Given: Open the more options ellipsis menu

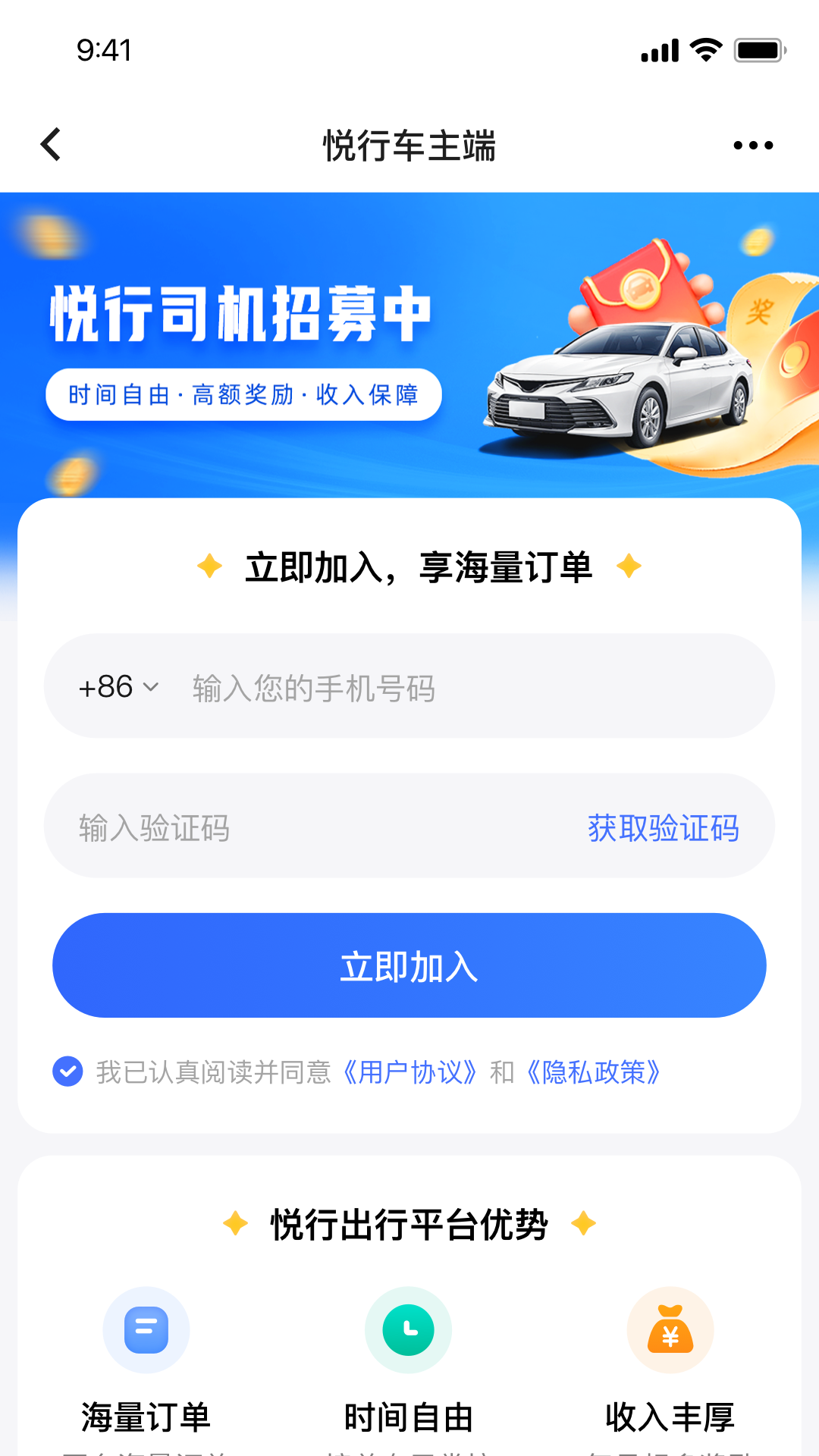Looking at the screenshot, I should tap(752, 144).
